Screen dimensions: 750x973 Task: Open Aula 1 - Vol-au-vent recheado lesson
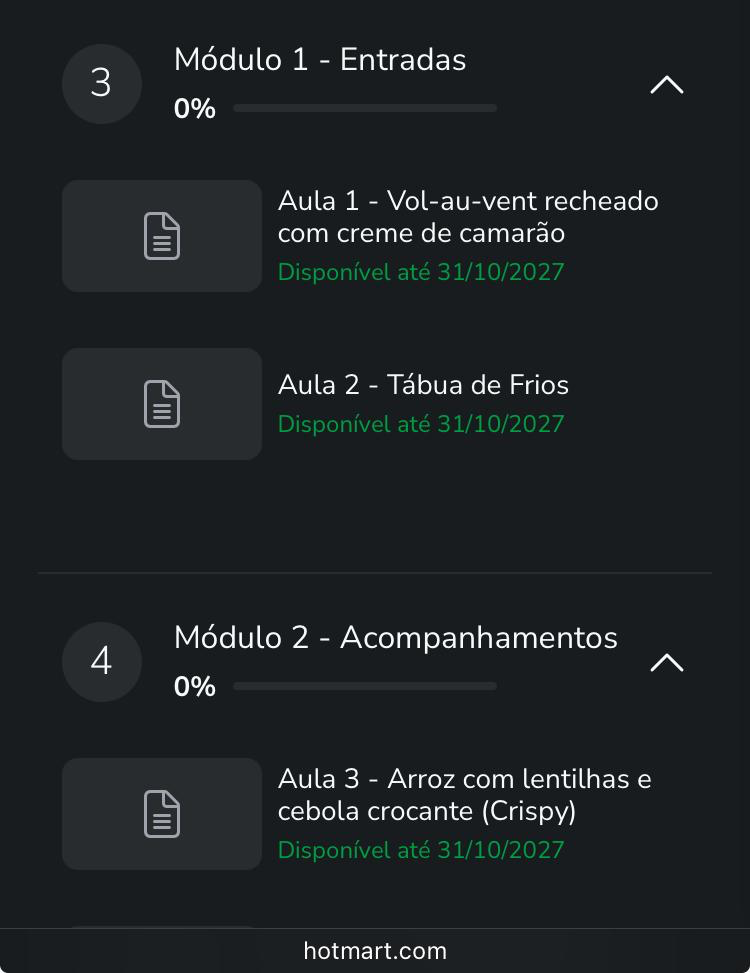point(467,217)
